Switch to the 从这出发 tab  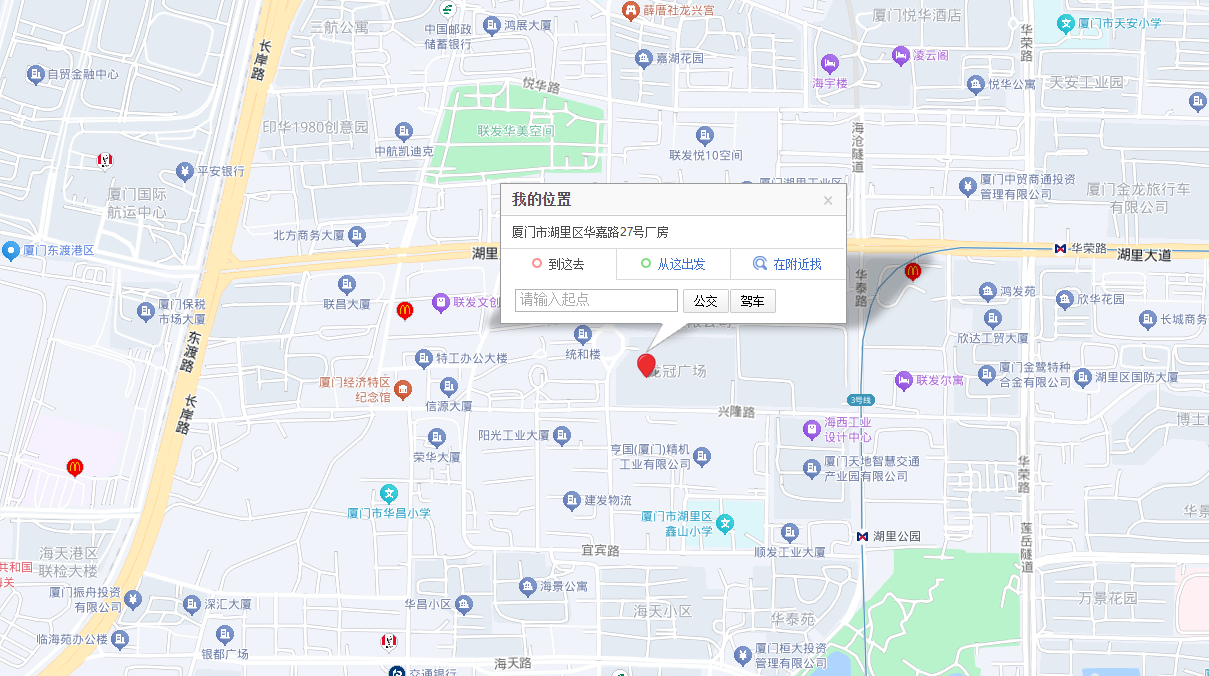(673, 264)
